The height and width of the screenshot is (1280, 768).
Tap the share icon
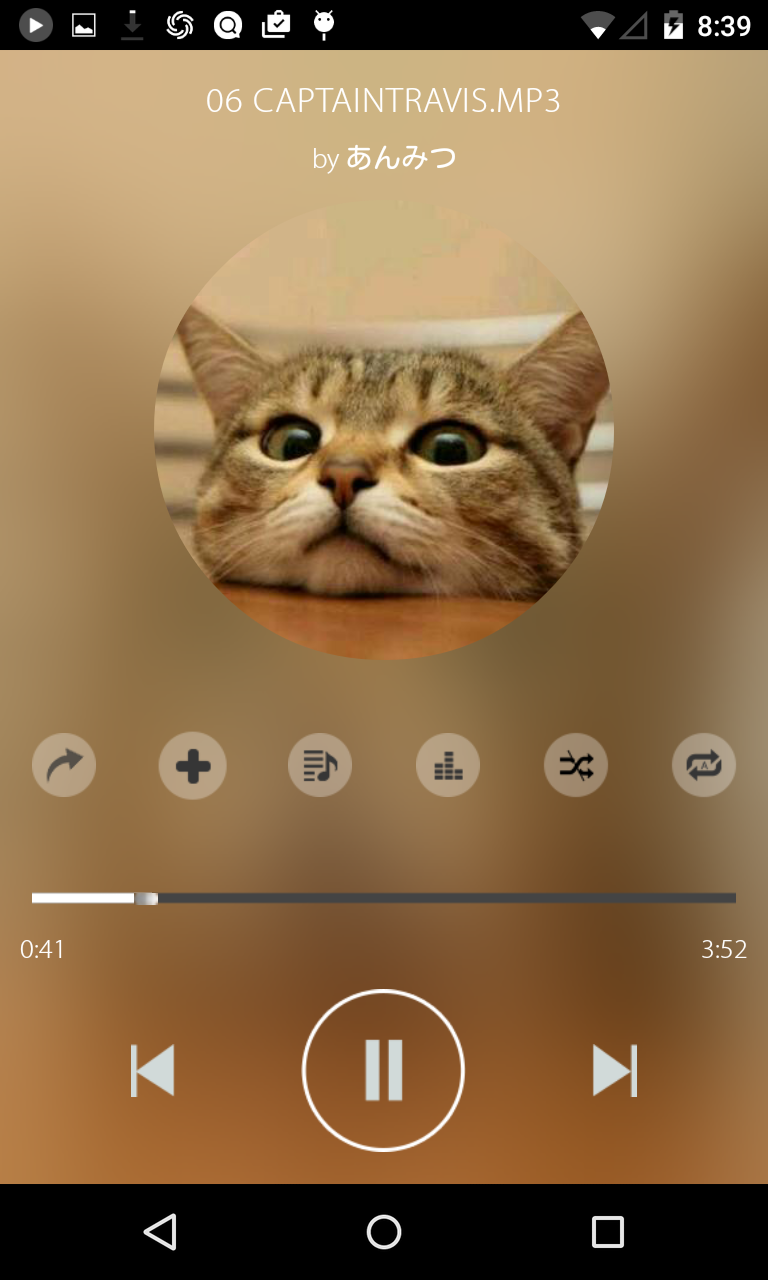click(63, 765)
